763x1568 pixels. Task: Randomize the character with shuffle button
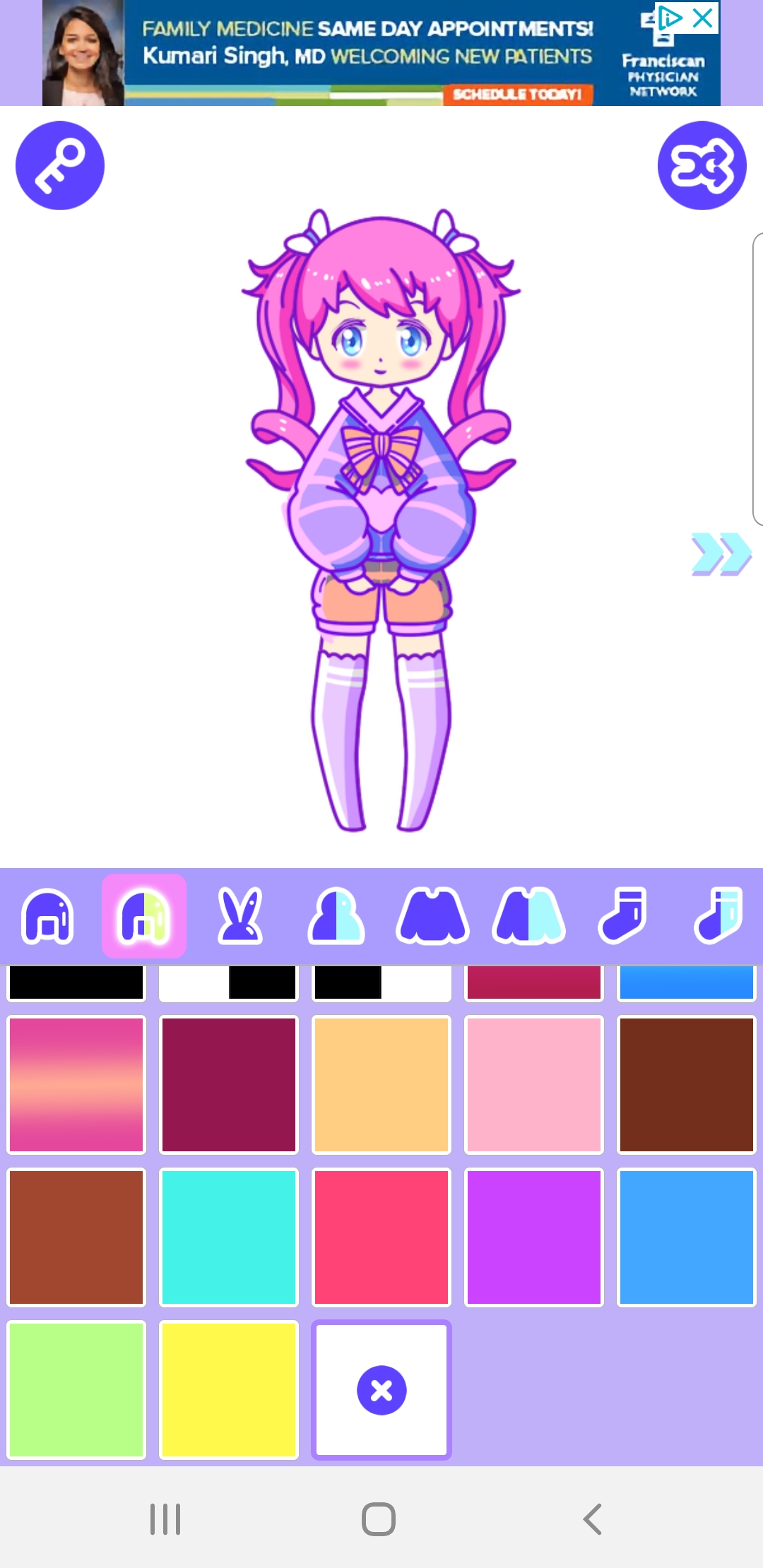click(702, 165)
